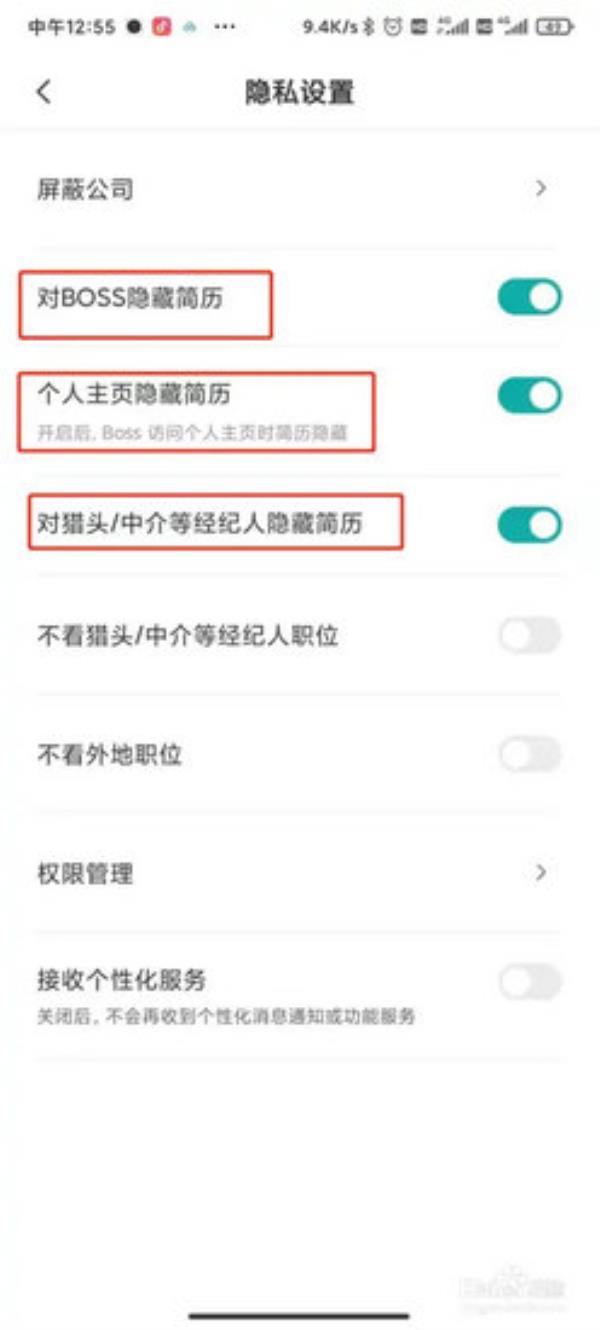Disable 个人主页隐藏简历 switch
Viewport: 600px width, 1330px height.
pyautogui.click(x=530, y=395)
